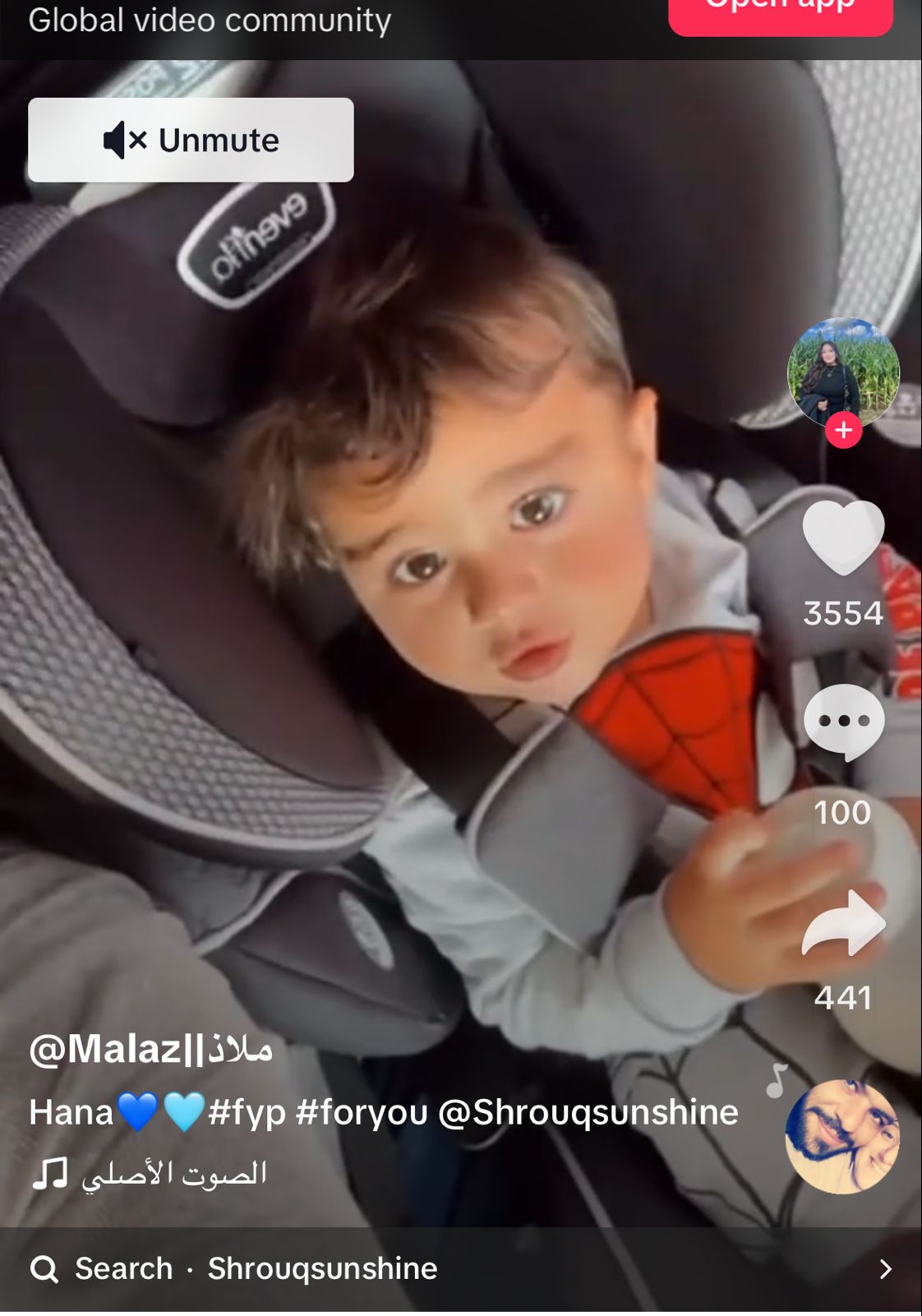Follow the creator with the plus badge

tap(843, 430)
